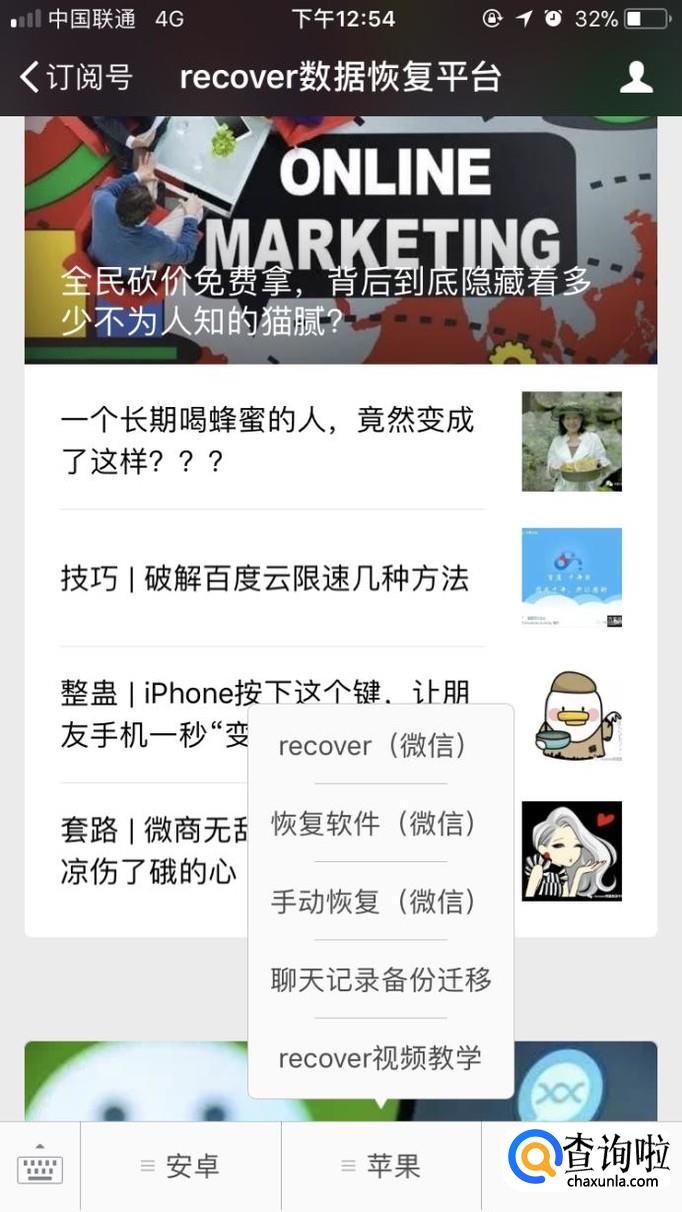Open the account profile icon

point(636,77)
